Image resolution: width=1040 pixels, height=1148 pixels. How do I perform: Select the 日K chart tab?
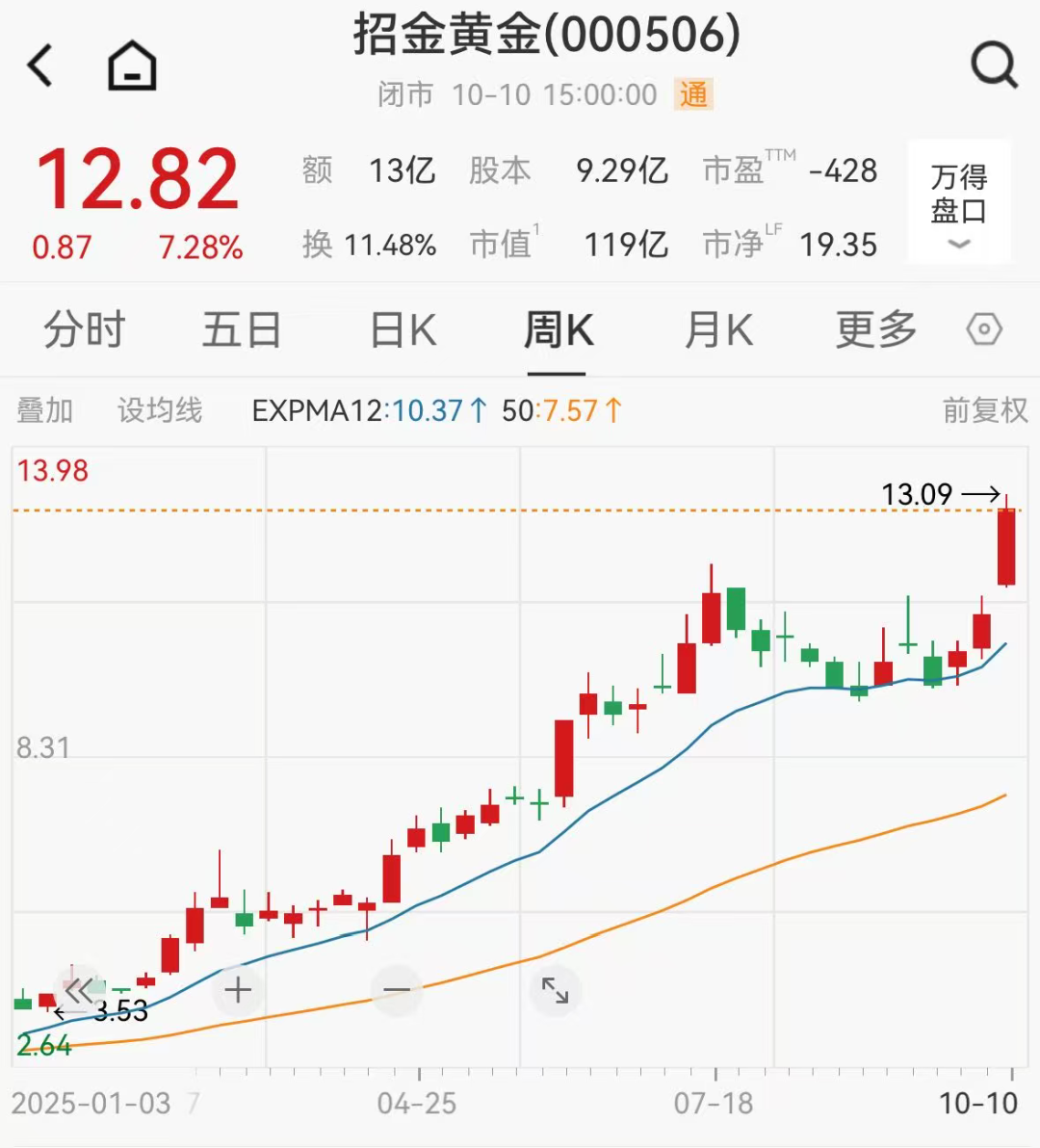click(403, 330)
